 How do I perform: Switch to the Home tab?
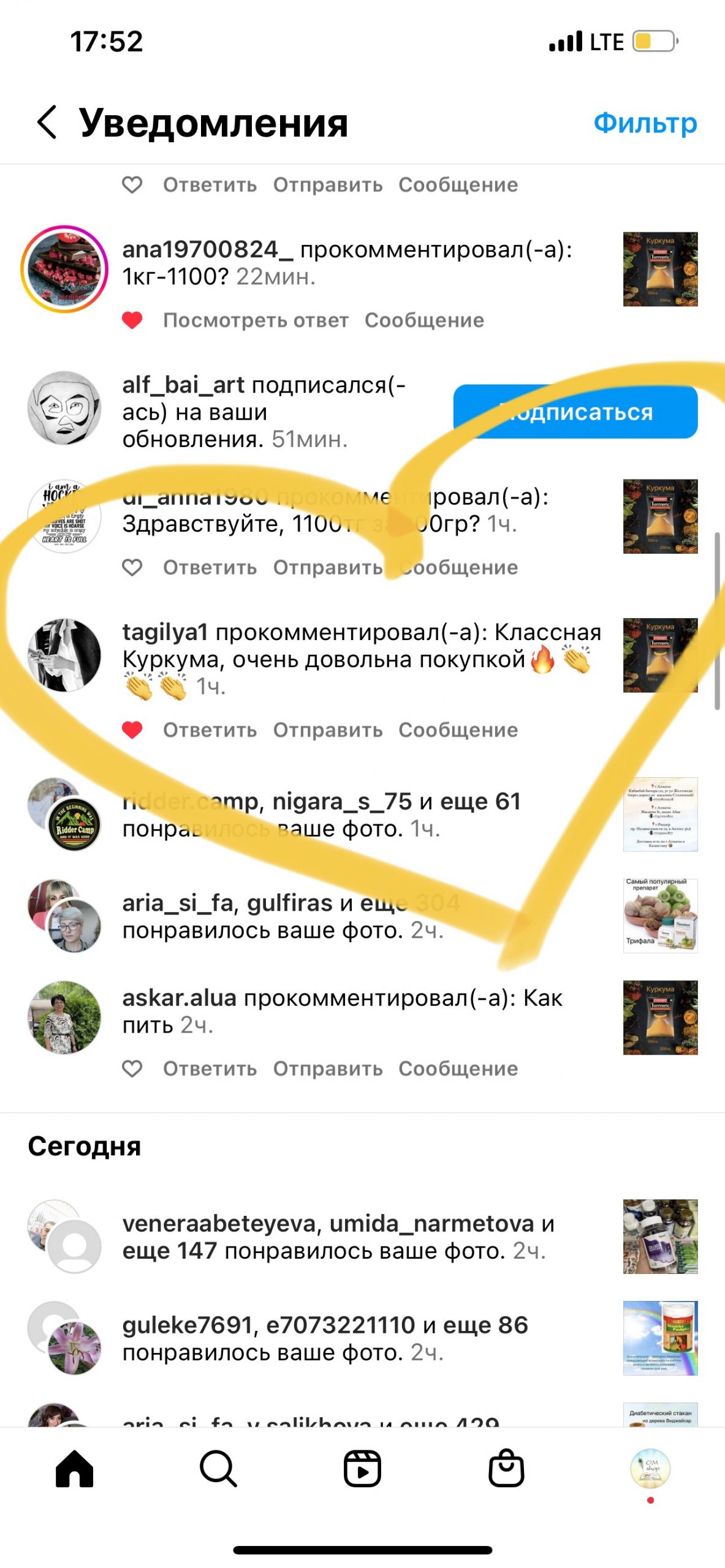click(74, 1468)
